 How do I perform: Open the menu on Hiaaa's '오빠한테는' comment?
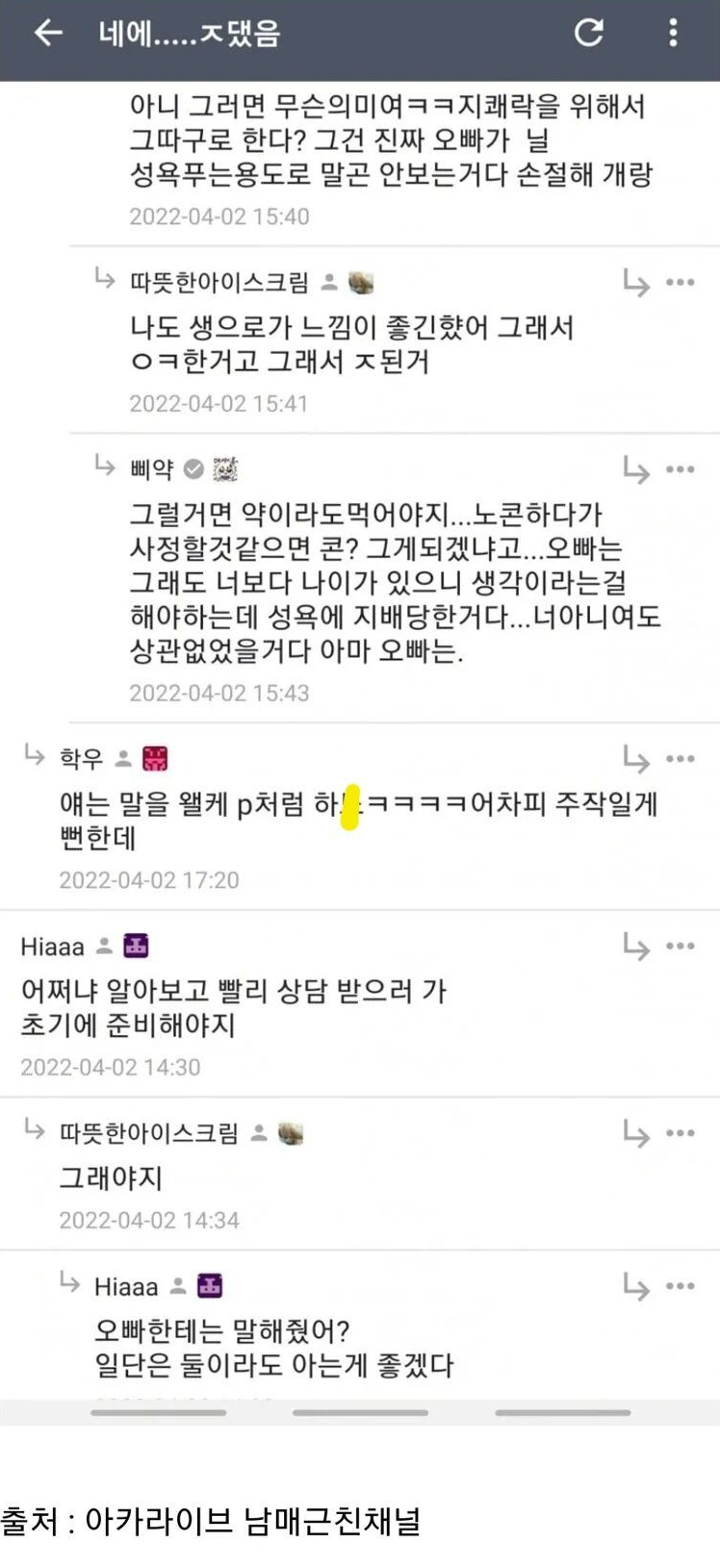[x=681, y=1286]
